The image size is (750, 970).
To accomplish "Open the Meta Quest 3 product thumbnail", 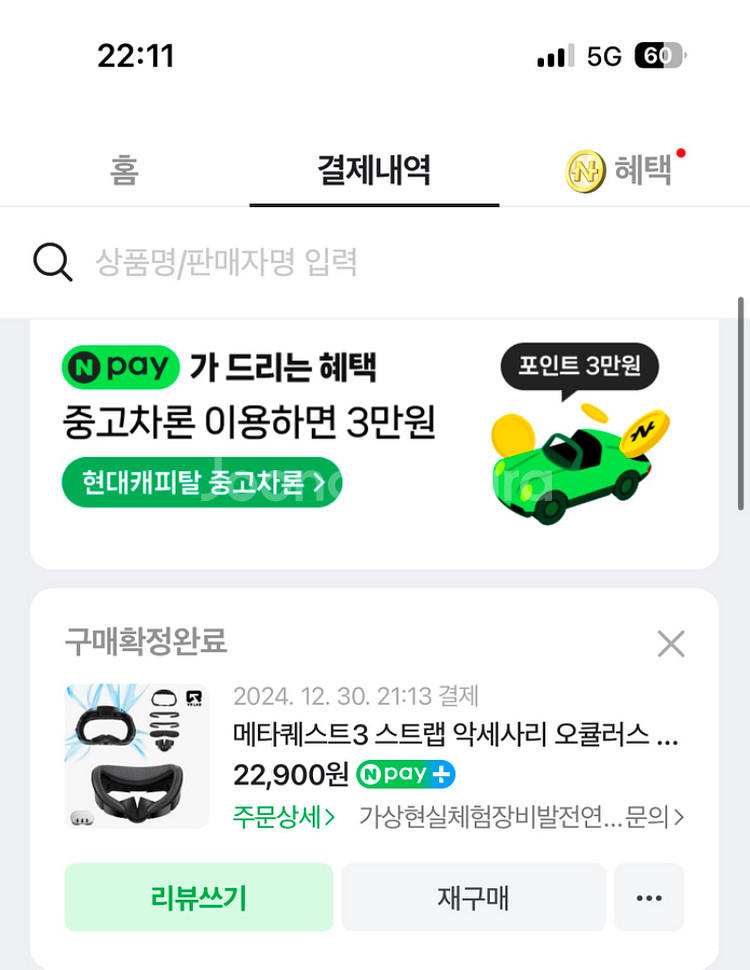I will point(136,755).
